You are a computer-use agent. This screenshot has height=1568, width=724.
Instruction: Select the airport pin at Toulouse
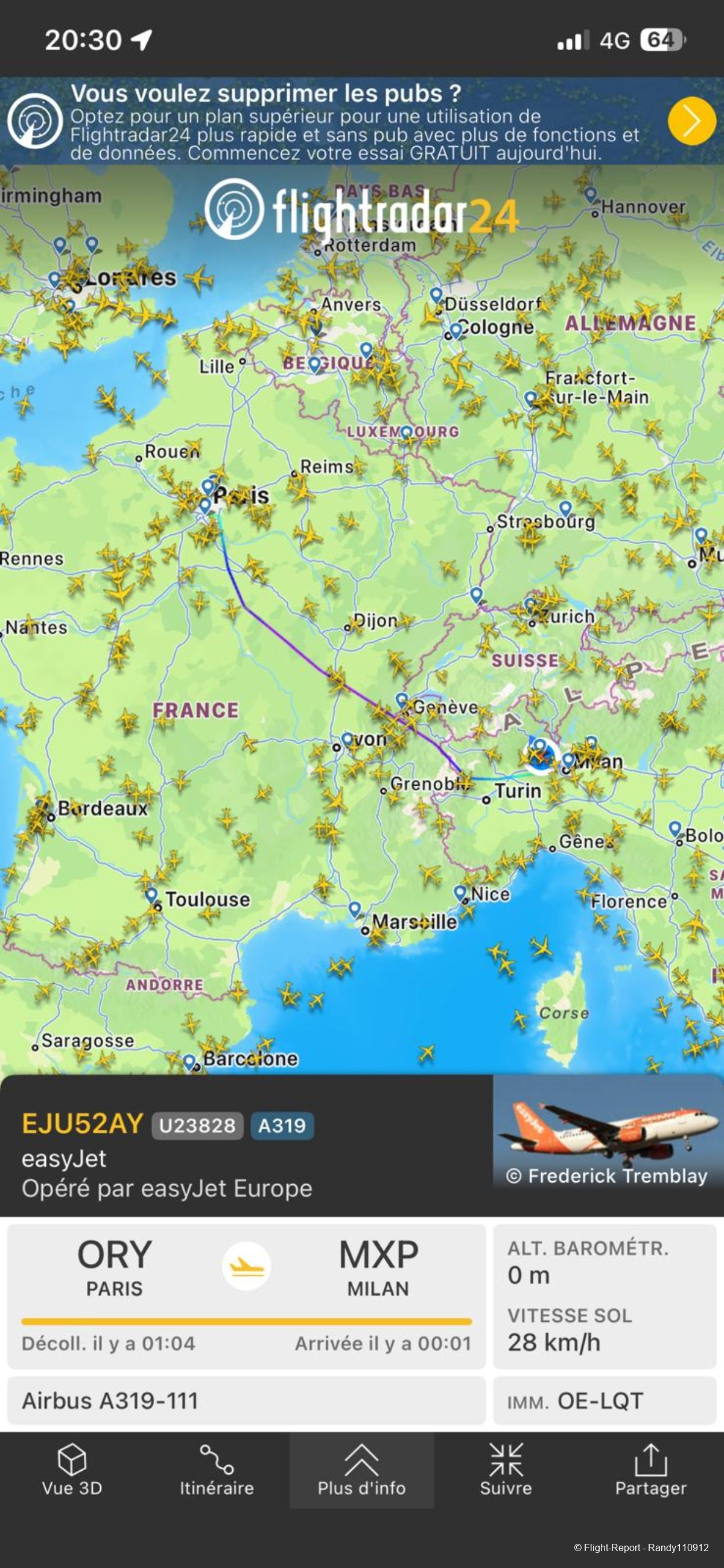(x=151, y=895)
